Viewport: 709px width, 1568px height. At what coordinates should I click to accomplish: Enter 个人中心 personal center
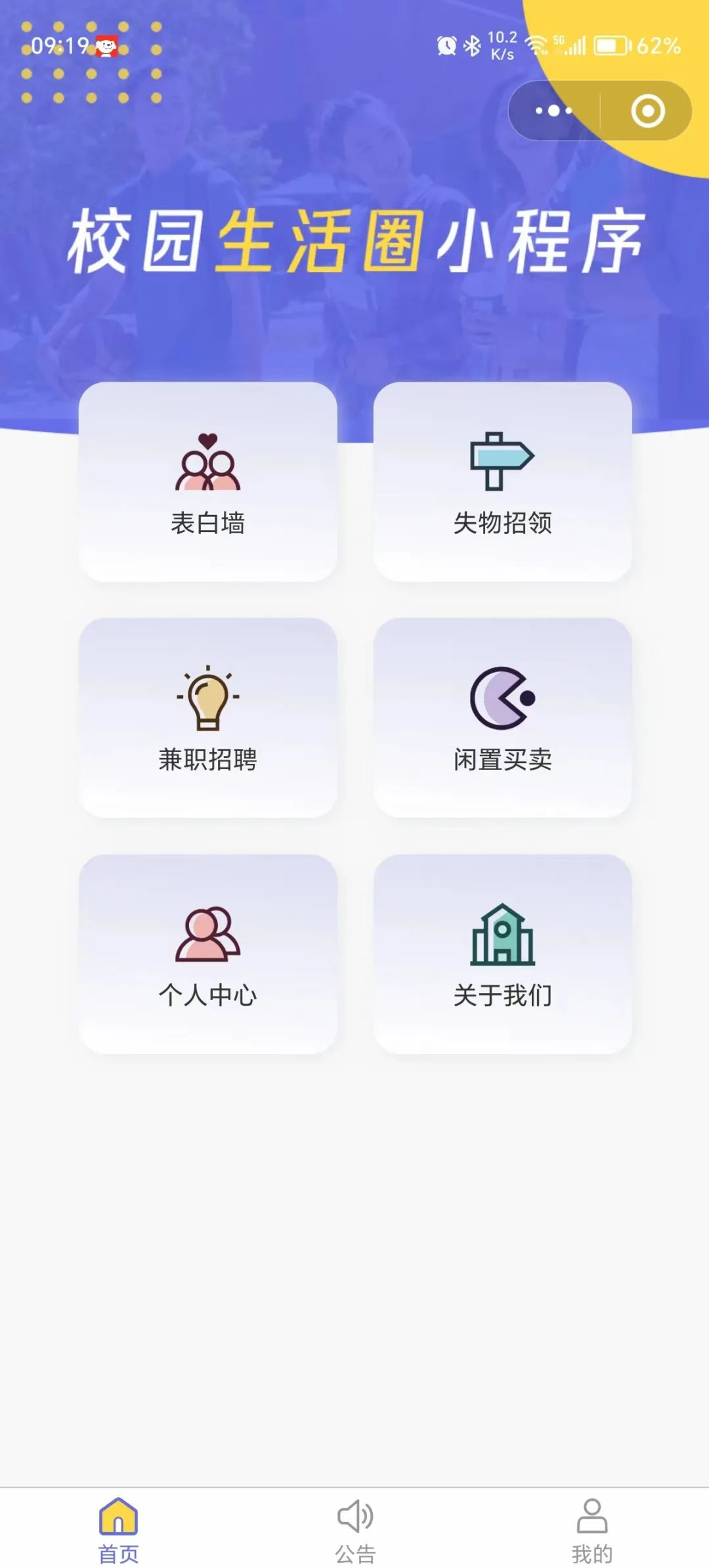(x=207, y=954)
